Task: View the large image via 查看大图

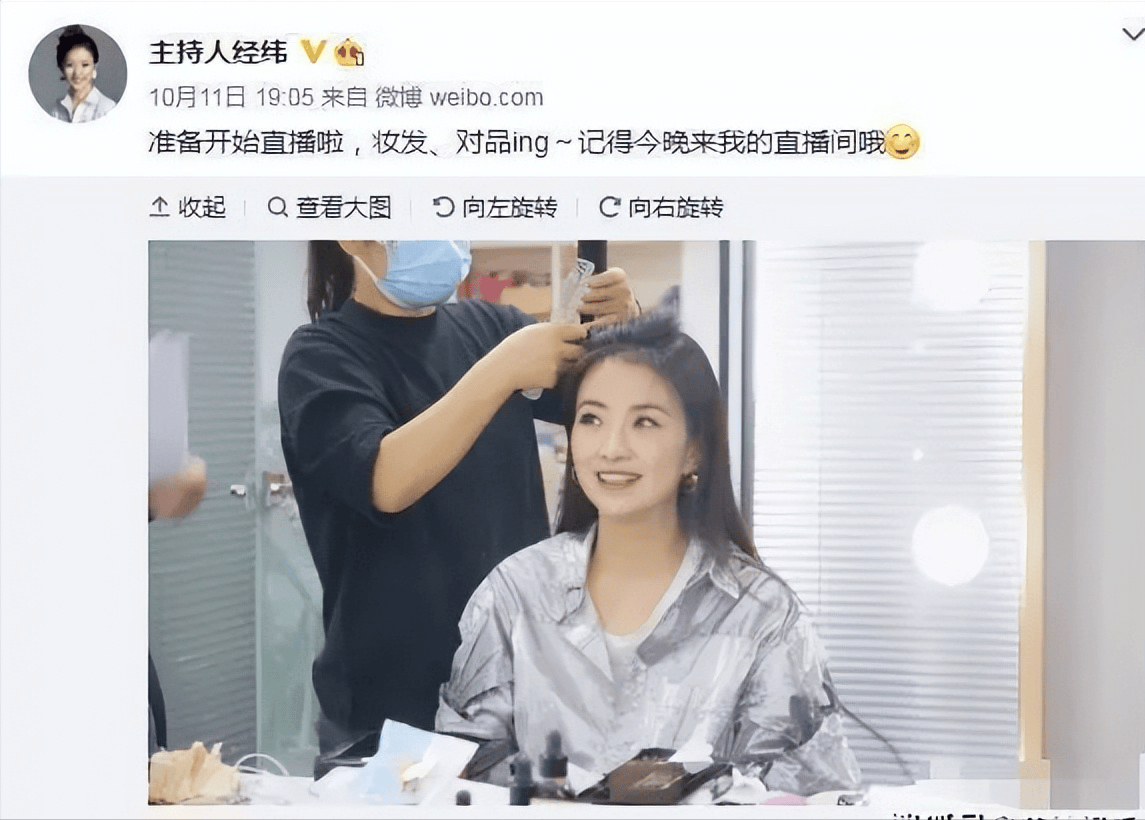Action: (330, 207)
